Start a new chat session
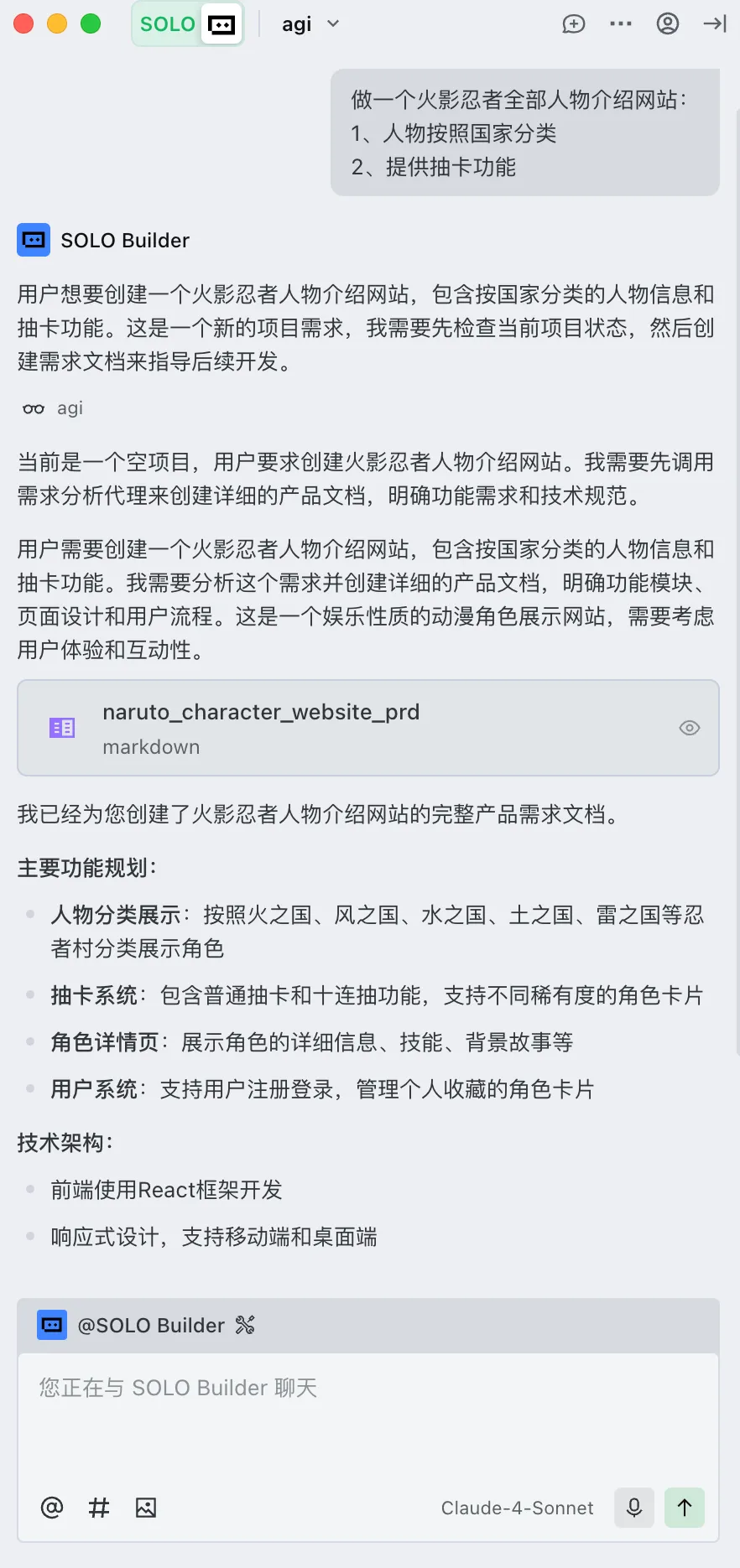This screenshot has width=740, height=1568. 573,24
